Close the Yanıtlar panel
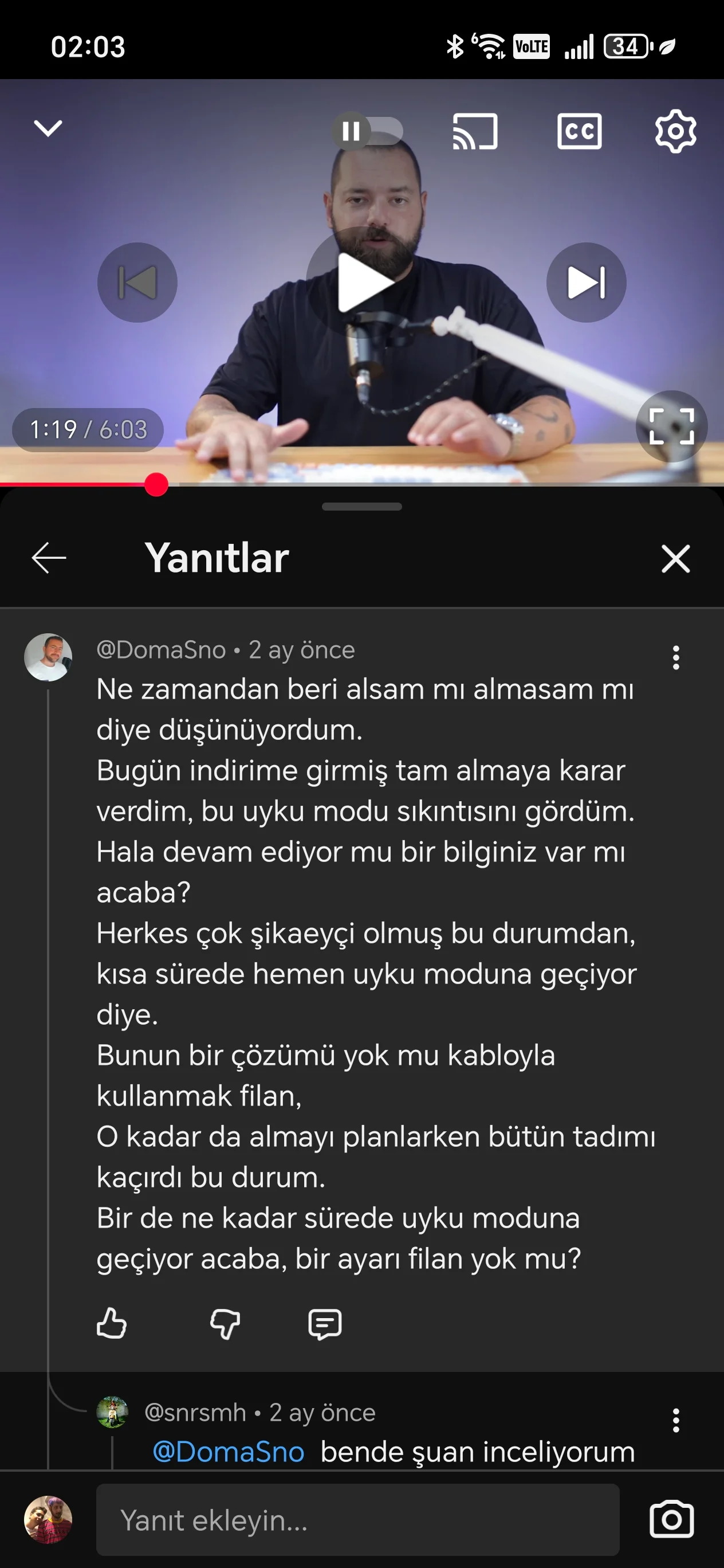Screen dimensions: 724x1568 click(x=675, y=558)
